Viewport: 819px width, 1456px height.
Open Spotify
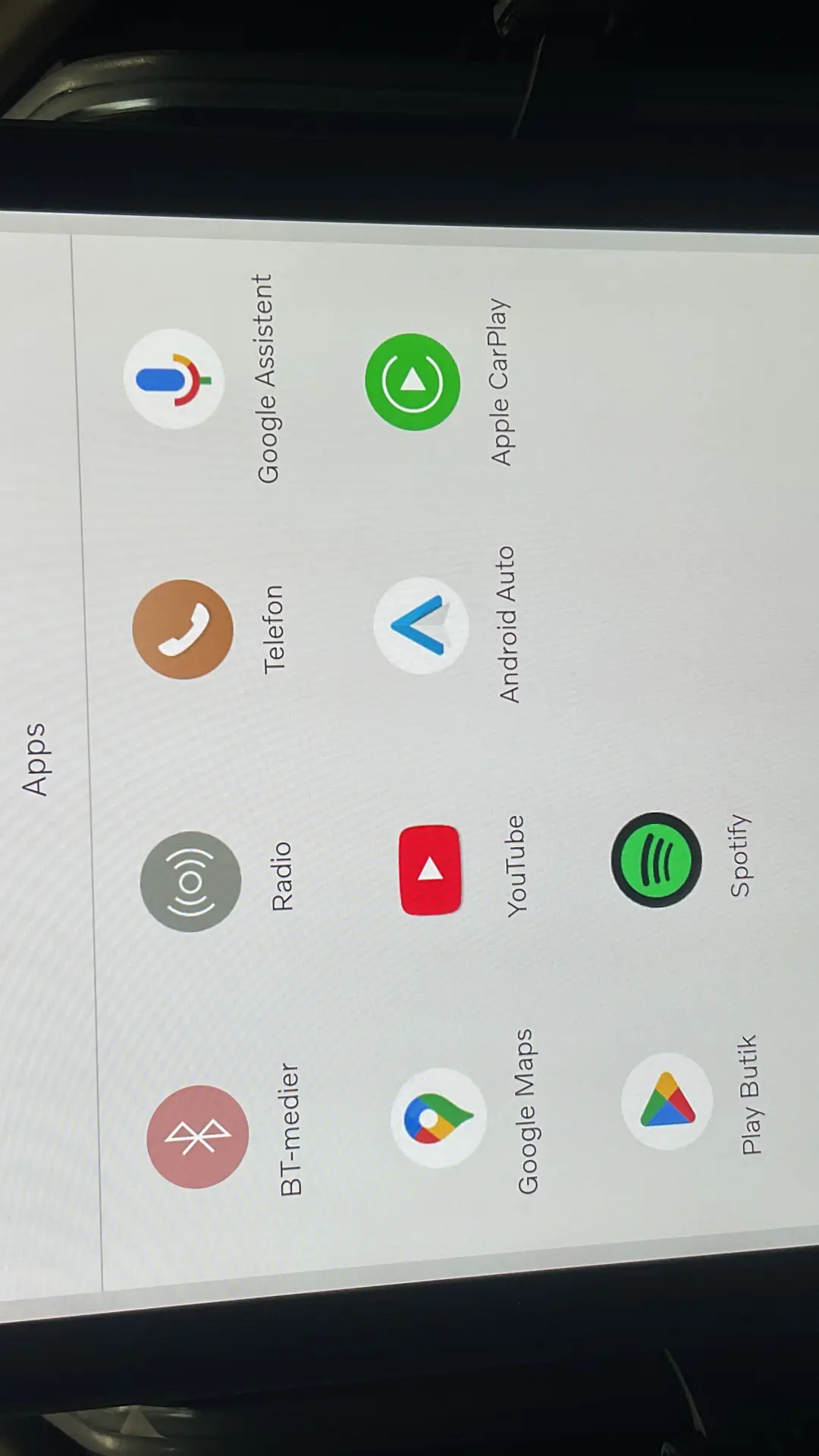coord(656,860)
